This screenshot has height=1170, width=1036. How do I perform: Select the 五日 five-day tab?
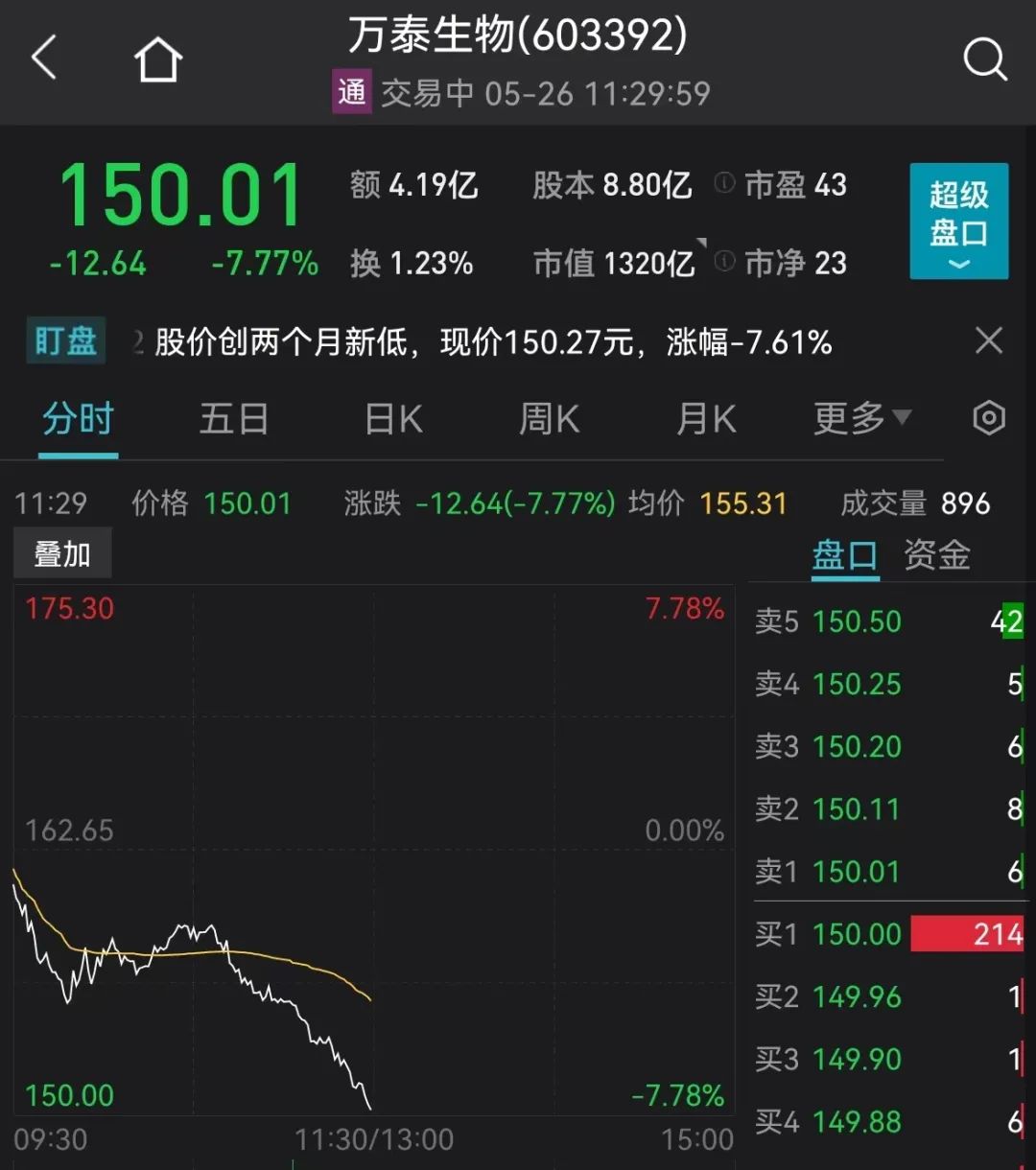click(x=233, y=418)
